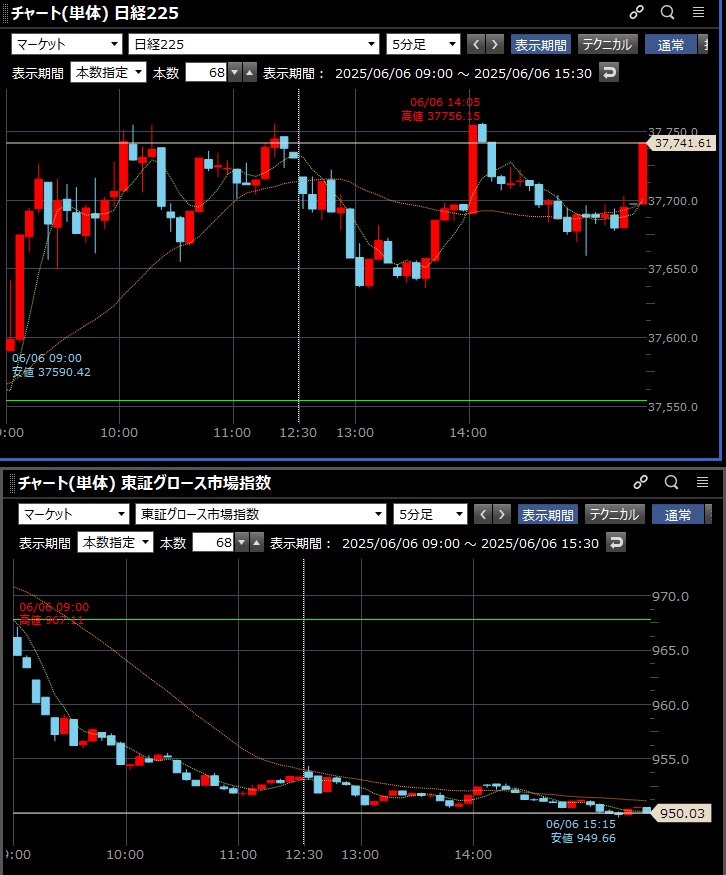Go to the next symbol on the 東証グロース chart

point(500,514)
